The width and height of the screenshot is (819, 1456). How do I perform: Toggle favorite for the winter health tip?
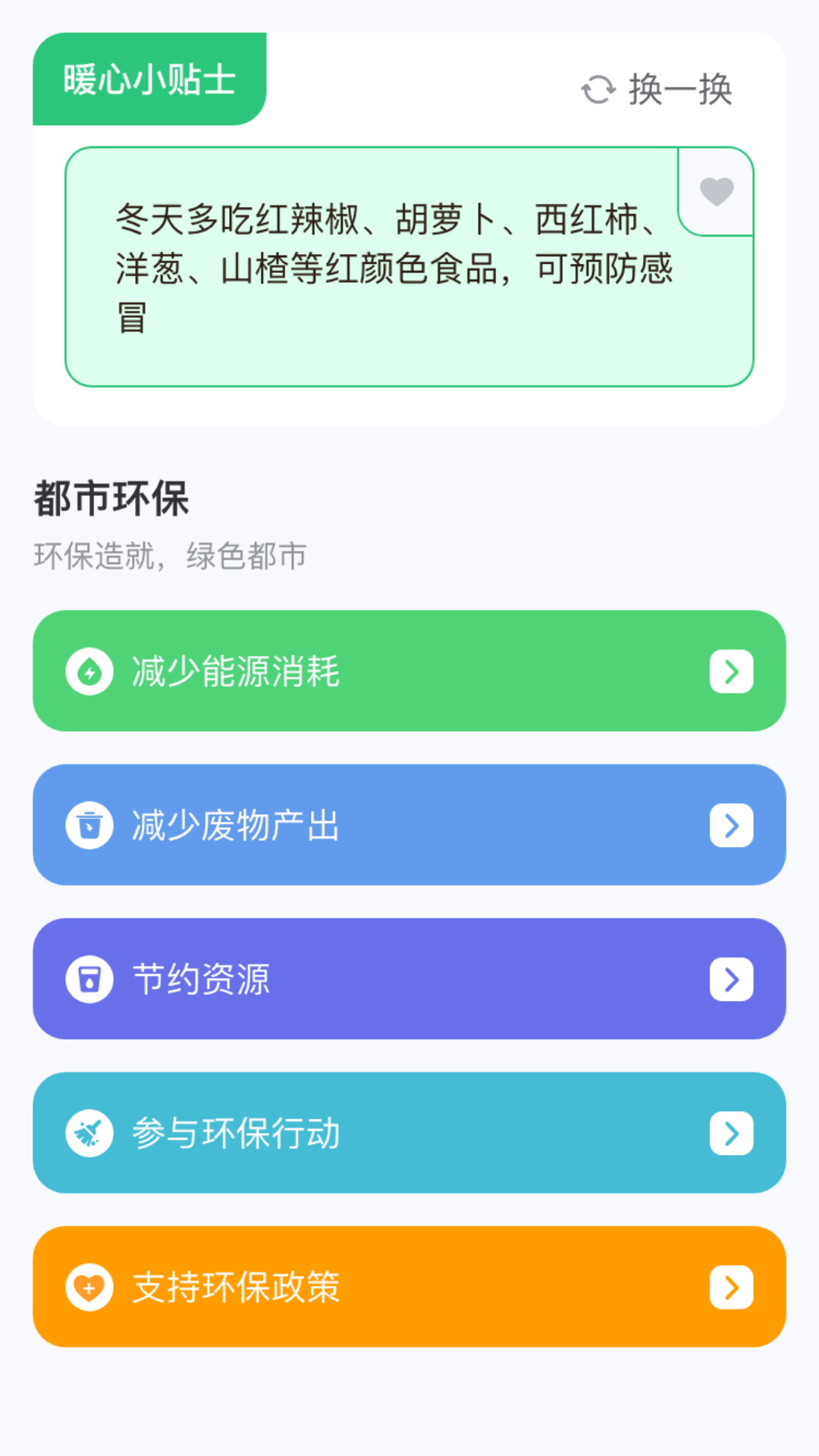[x=716, y=192]
